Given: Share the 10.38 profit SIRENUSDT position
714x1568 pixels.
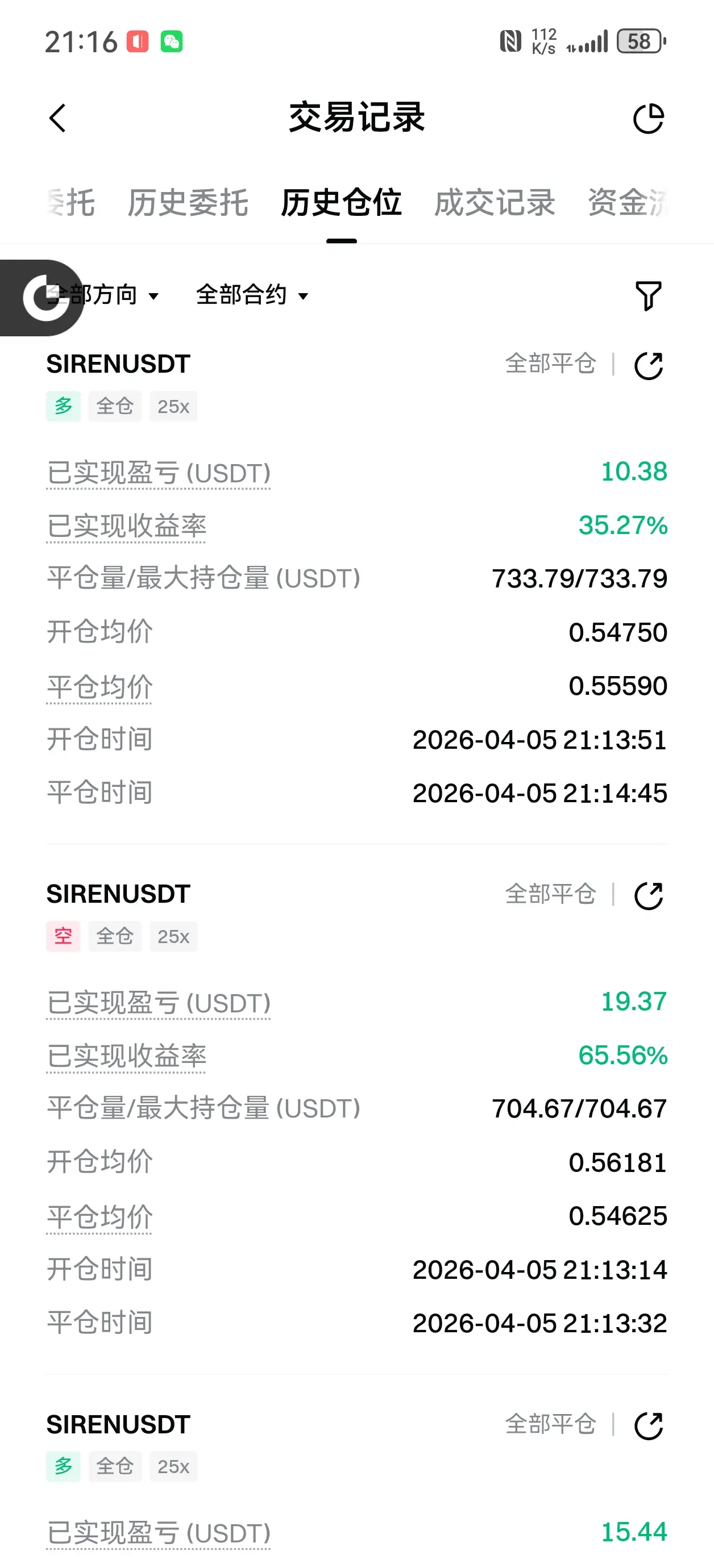Looking at the screenshot, I should 648,365.
